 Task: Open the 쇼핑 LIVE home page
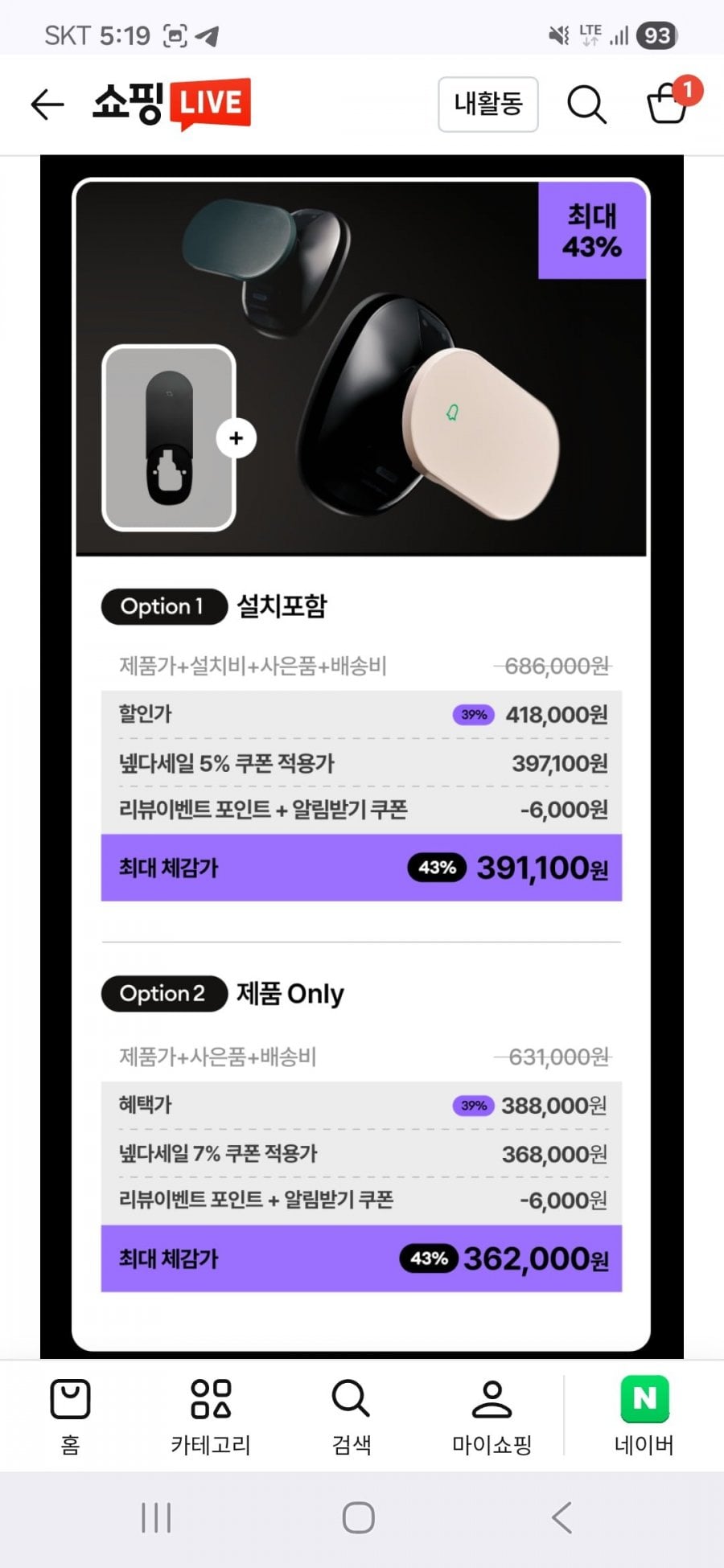click(171, 104)
